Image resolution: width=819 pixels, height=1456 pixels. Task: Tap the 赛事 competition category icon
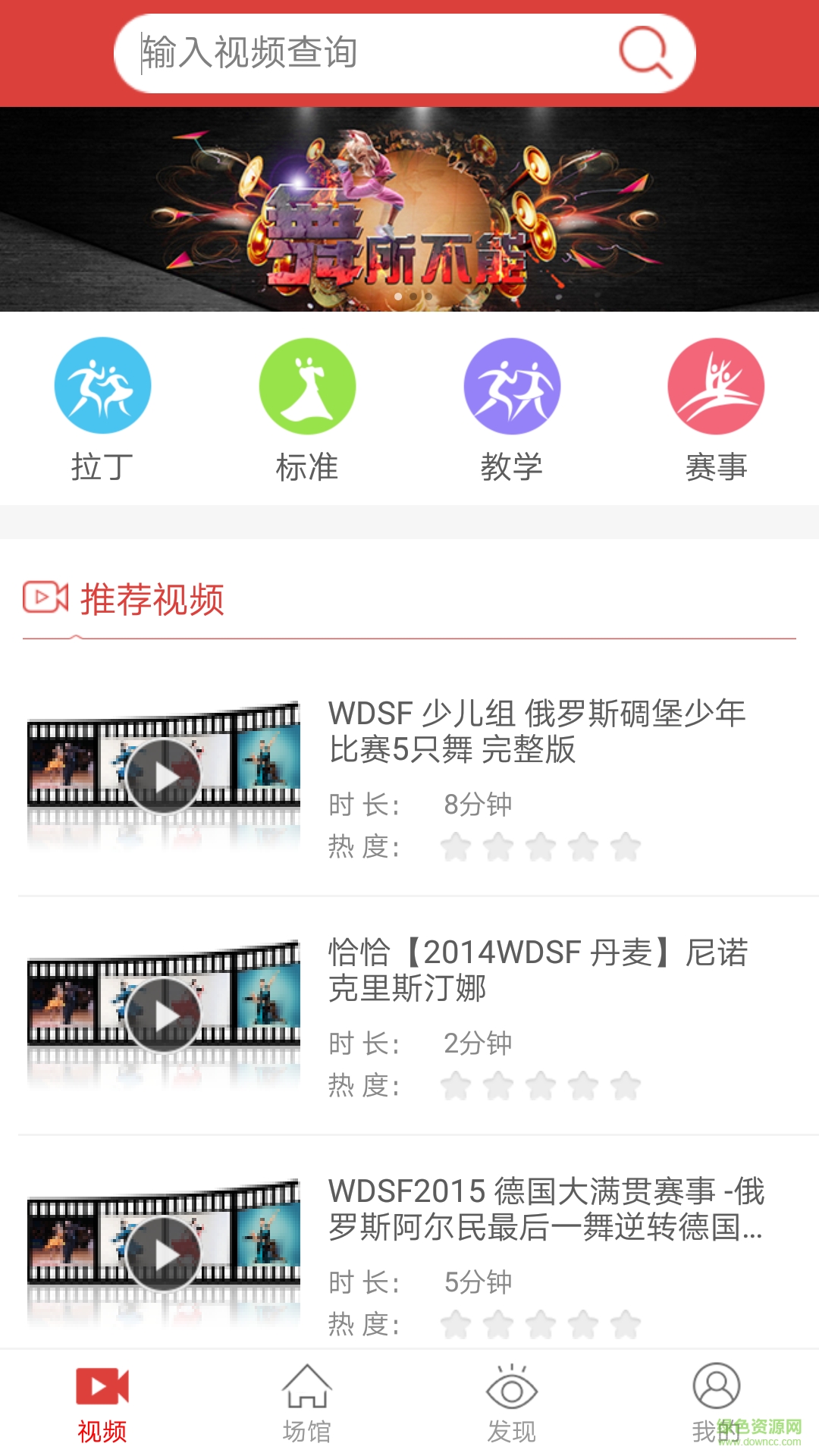pos(716,385)
